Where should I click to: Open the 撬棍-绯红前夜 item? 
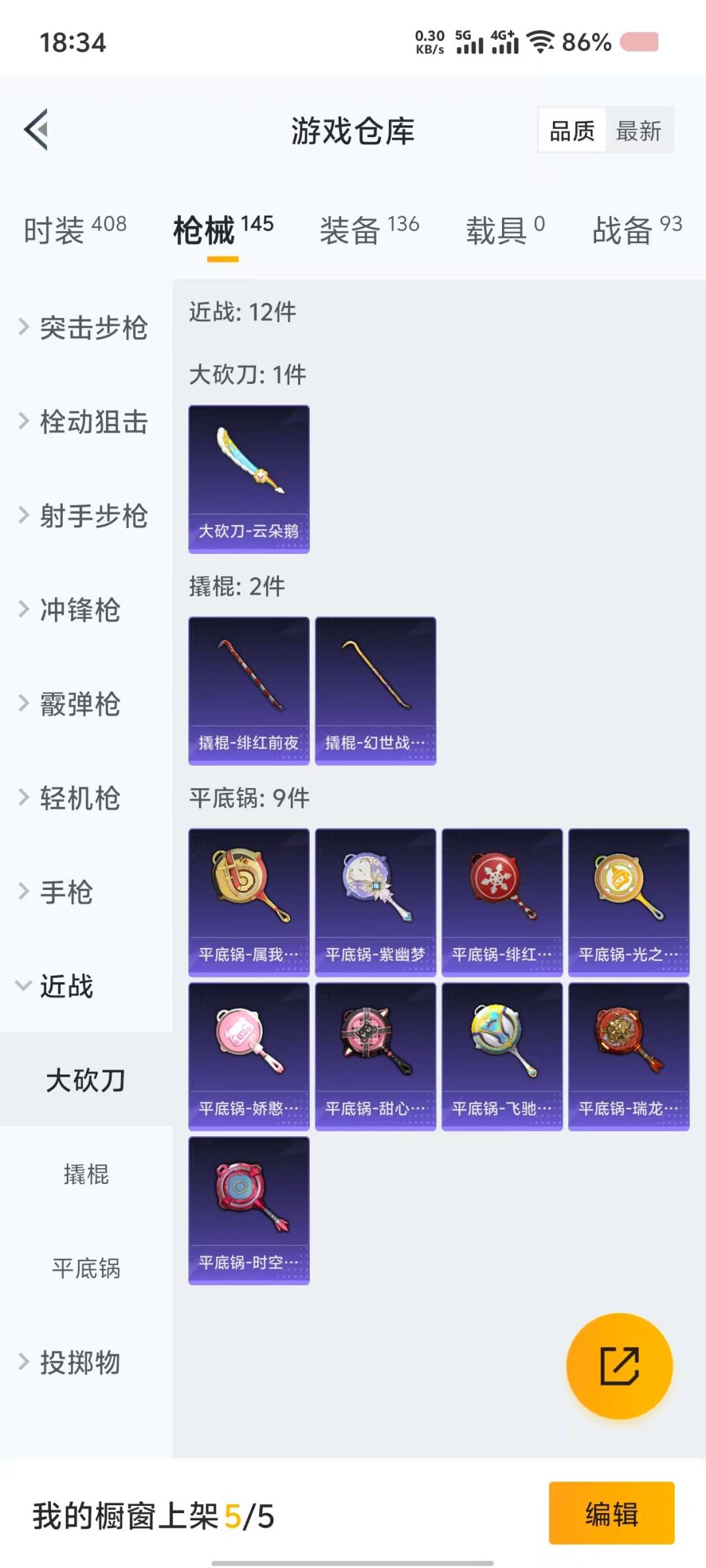pyautogui.click(x=248, y=691)
